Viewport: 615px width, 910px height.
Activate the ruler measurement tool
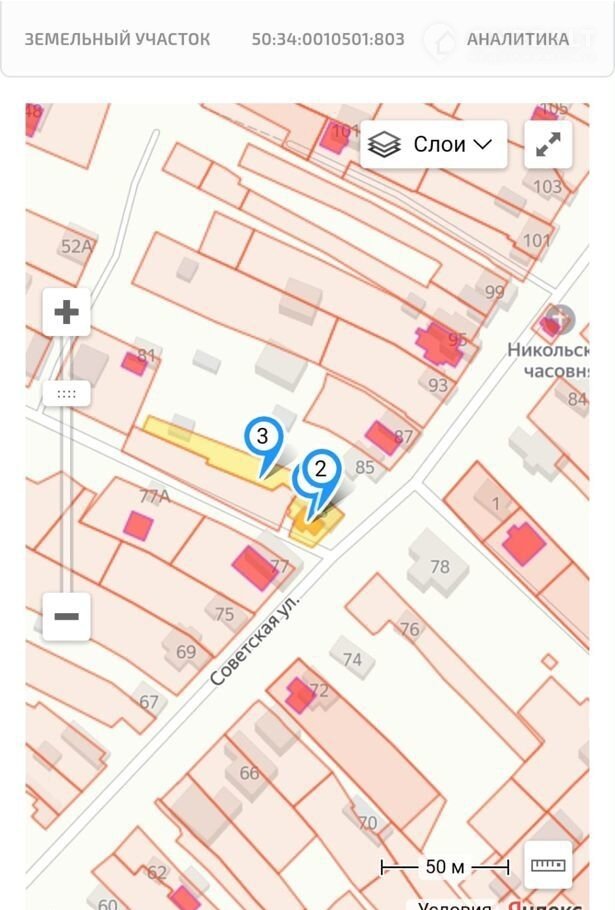point(548,865)
